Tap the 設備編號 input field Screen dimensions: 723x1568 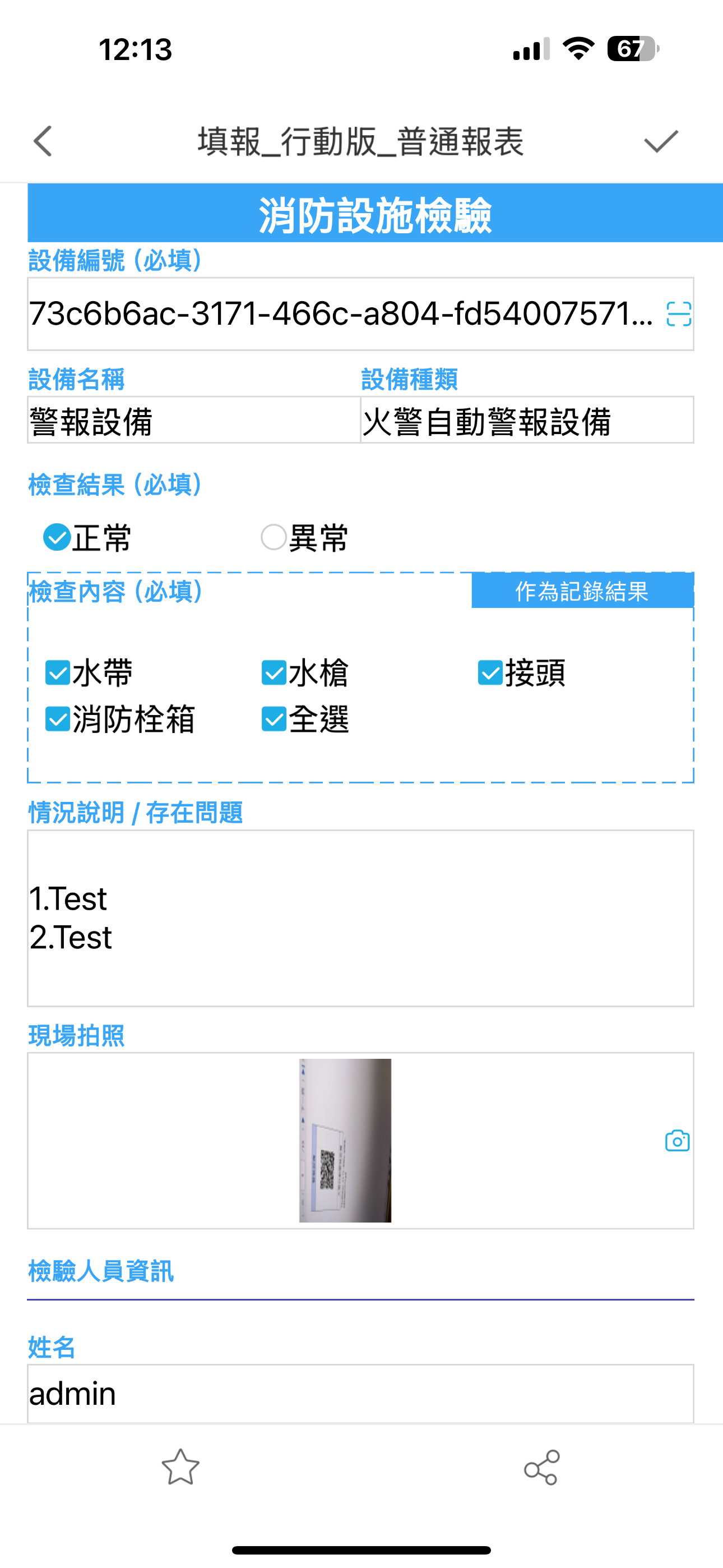(x=341, y=314)
